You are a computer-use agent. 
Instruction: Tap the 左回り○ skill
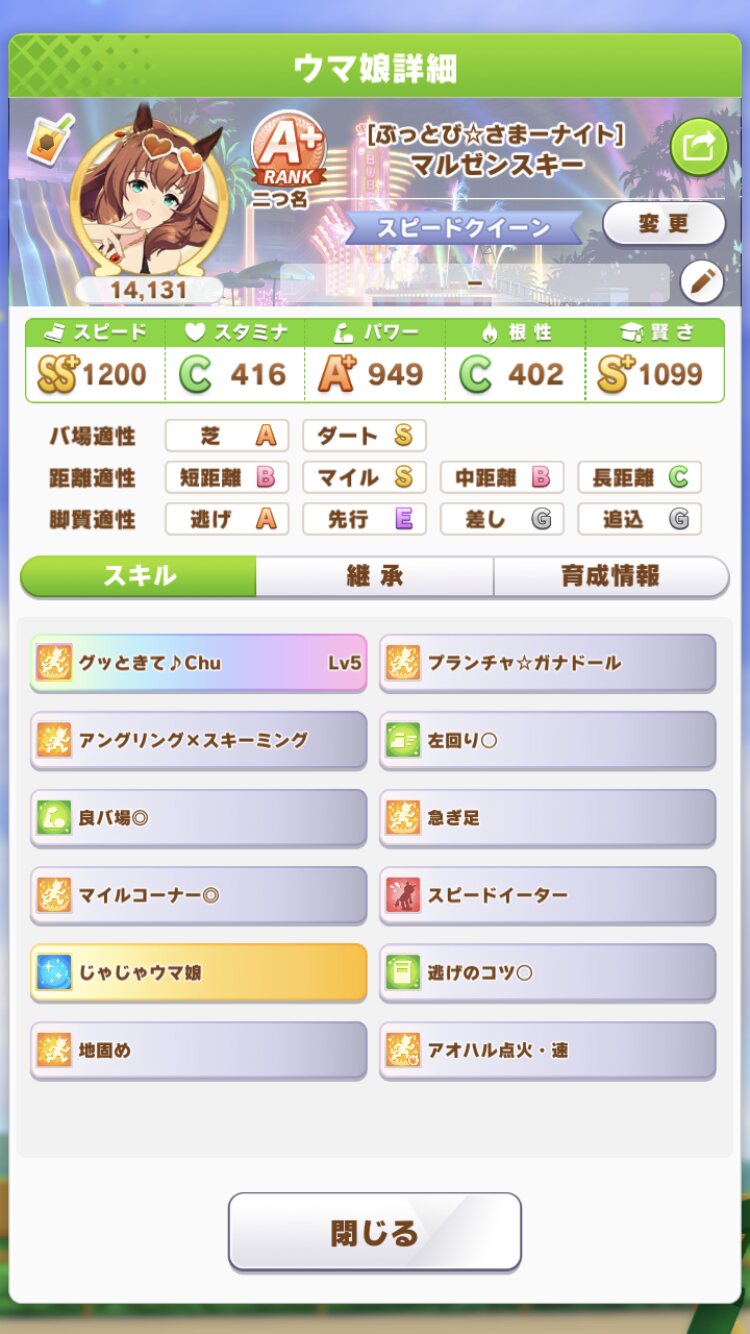(547, 740)
